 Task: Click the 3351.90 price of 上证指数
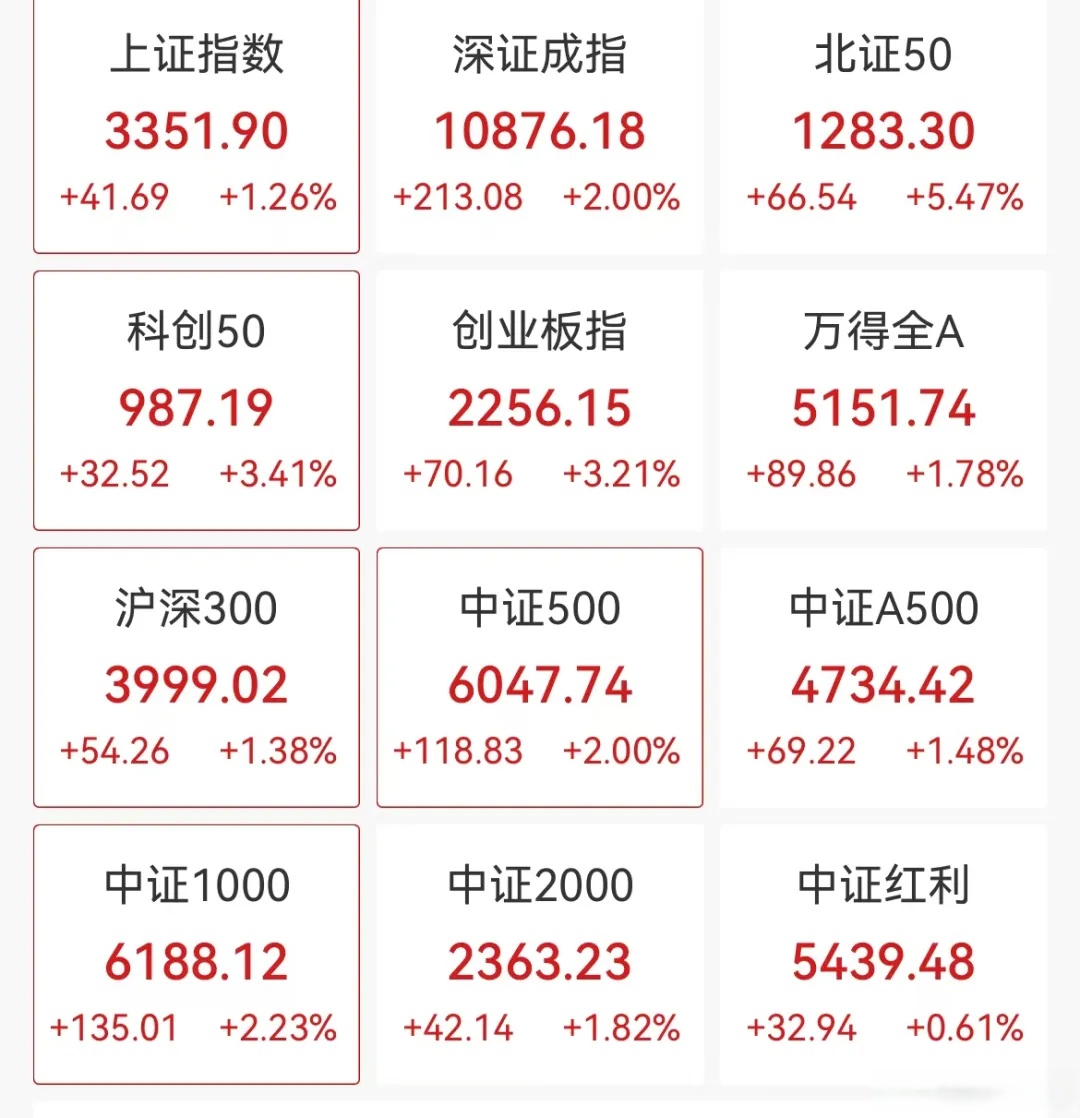pyautogui.click(x=196, y=131)
